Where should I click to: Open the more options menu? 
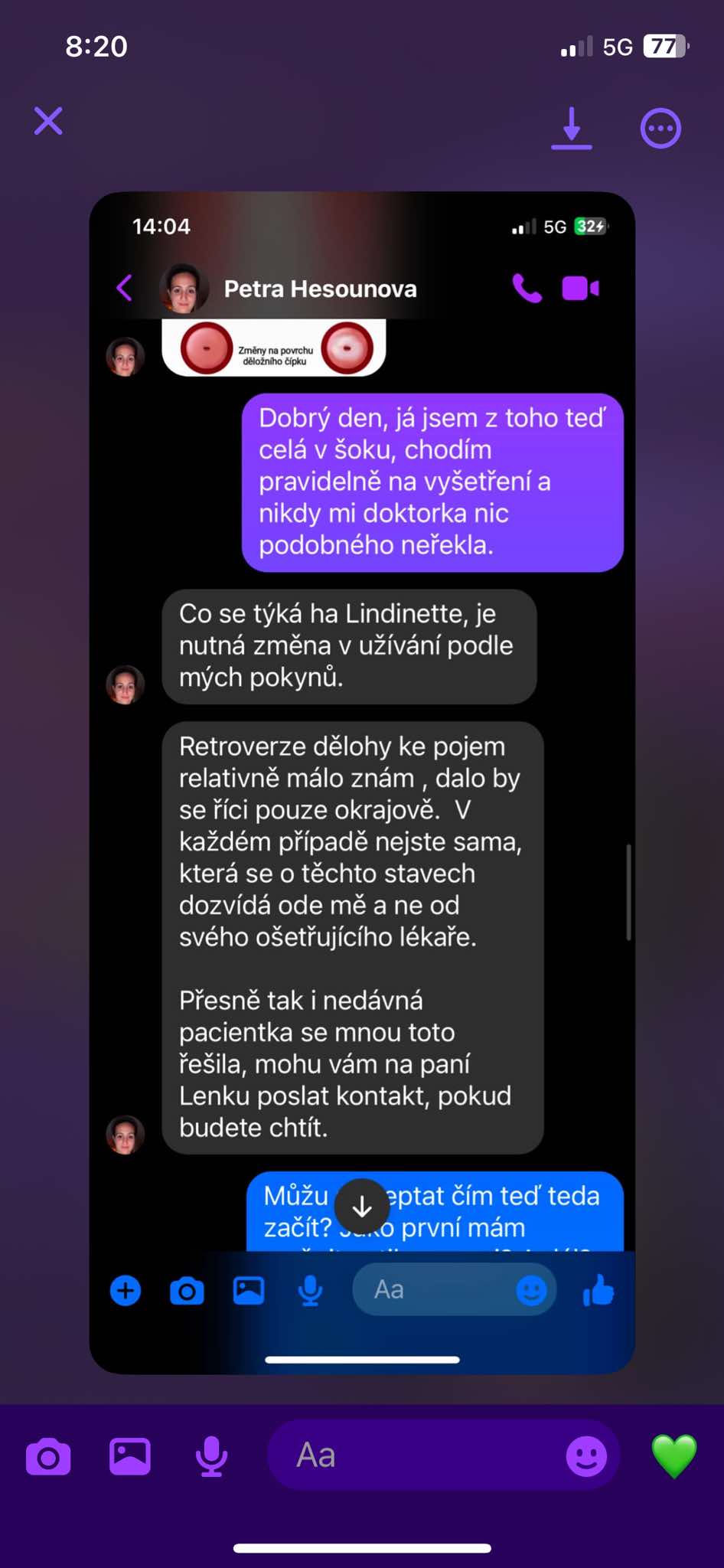pyautogui.click(x=660, y=129)
